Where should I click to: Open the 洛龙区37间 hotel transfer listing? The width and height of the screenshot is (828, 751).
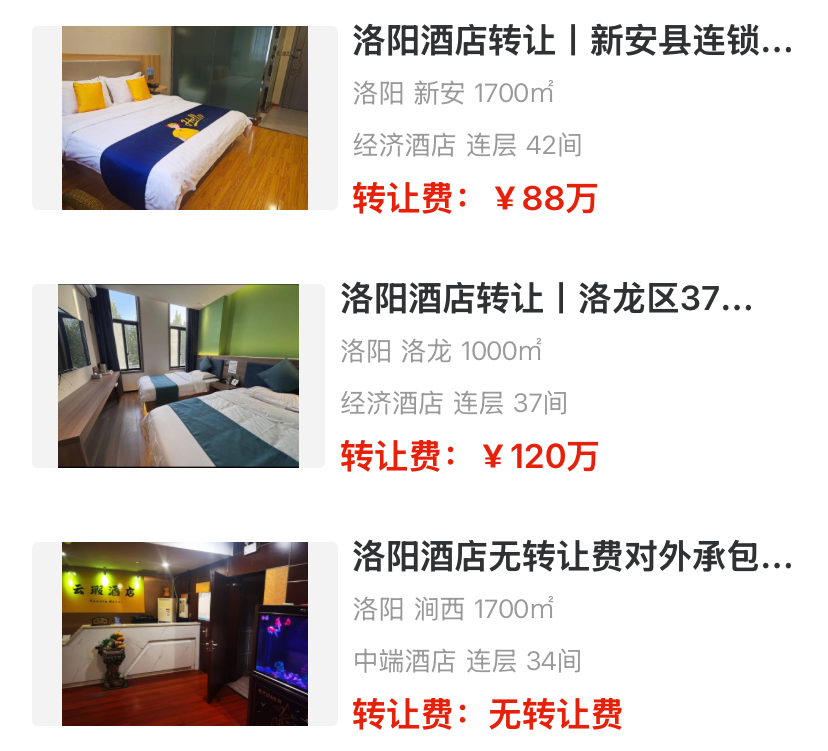(546, 299)
